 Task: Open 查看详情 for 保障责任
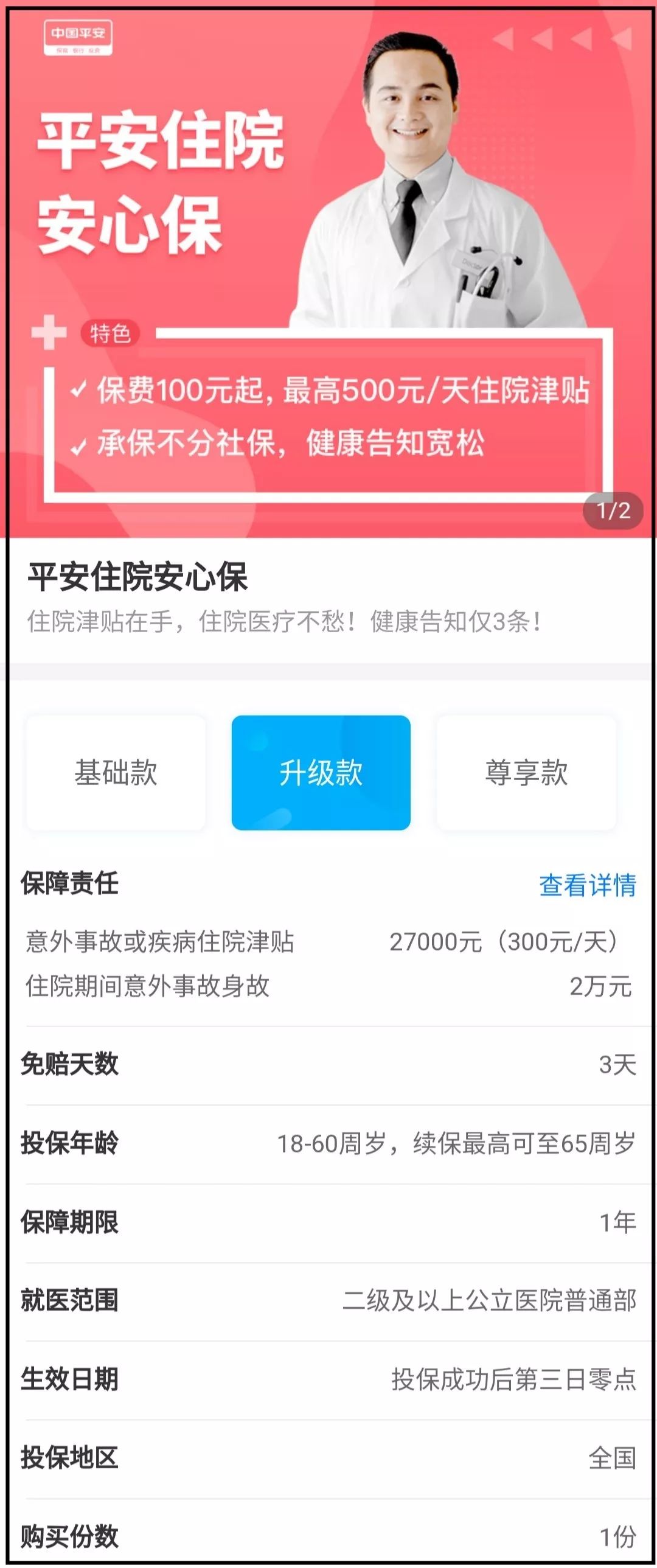[587, 885]
